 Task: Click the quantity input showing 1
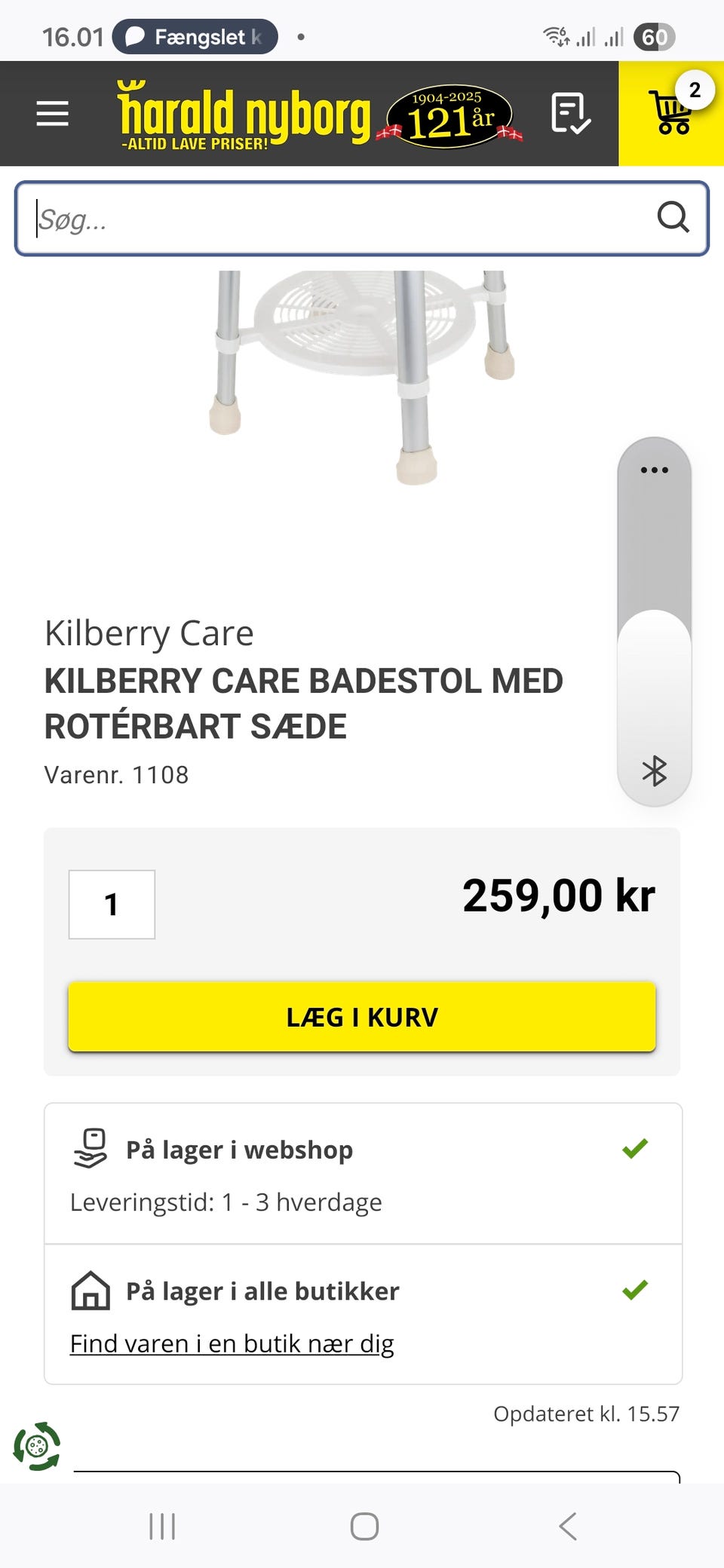click(112, 905)
